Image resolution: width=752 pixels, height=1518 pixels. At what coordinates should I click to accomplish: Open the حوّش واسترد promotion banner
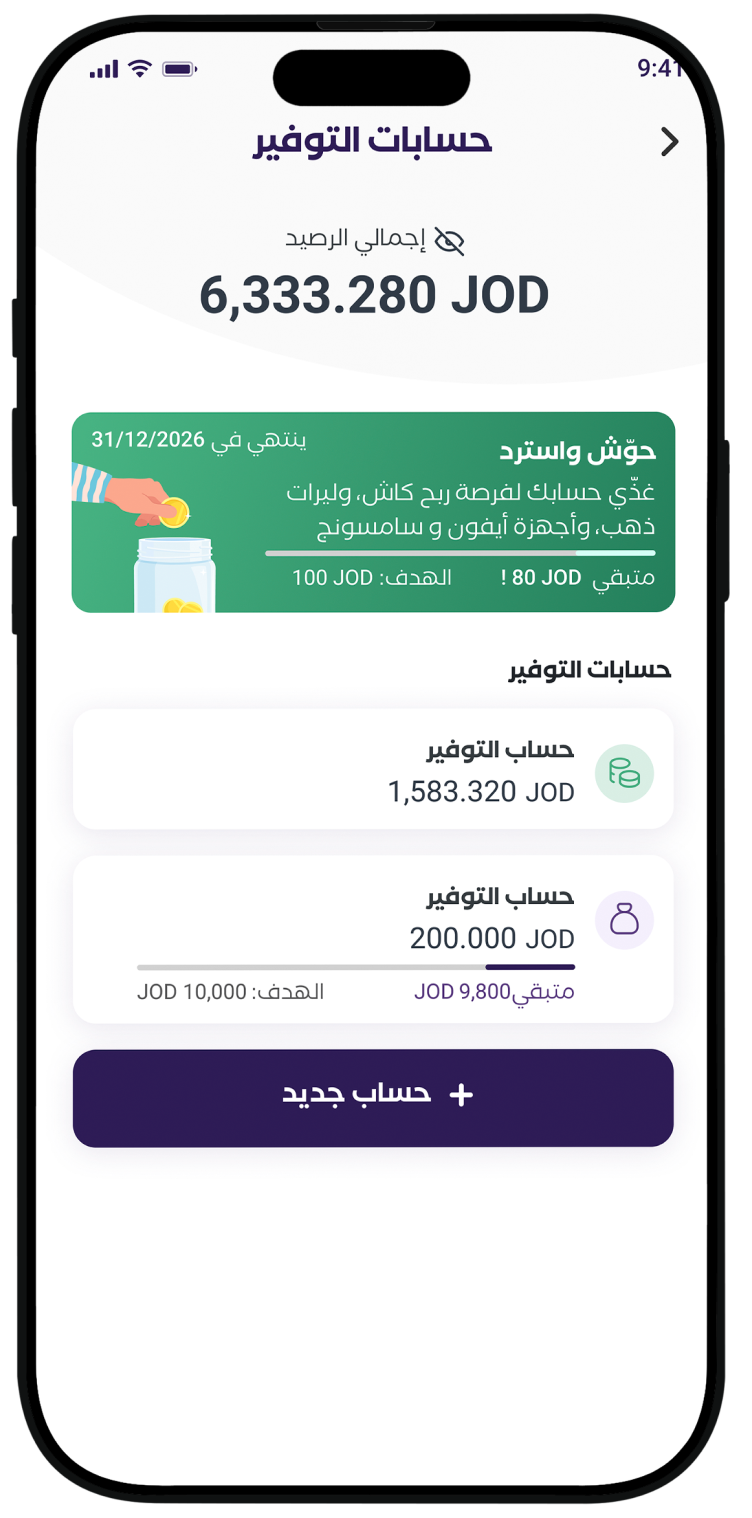coord(373,511)
